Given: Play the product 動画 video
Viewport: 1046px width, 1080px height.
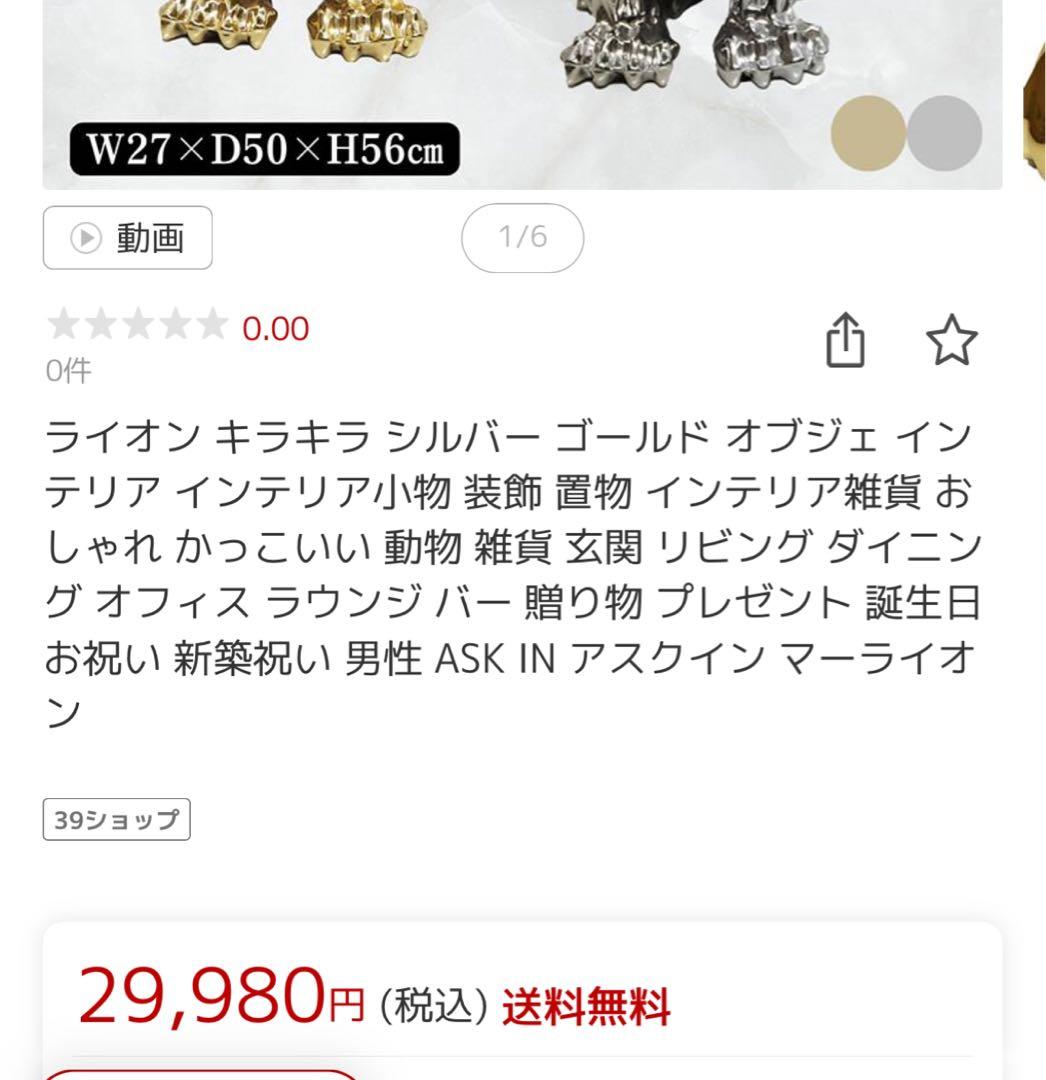Looking at the screenshot, I should pyautogui.click(x=127, y=238).
